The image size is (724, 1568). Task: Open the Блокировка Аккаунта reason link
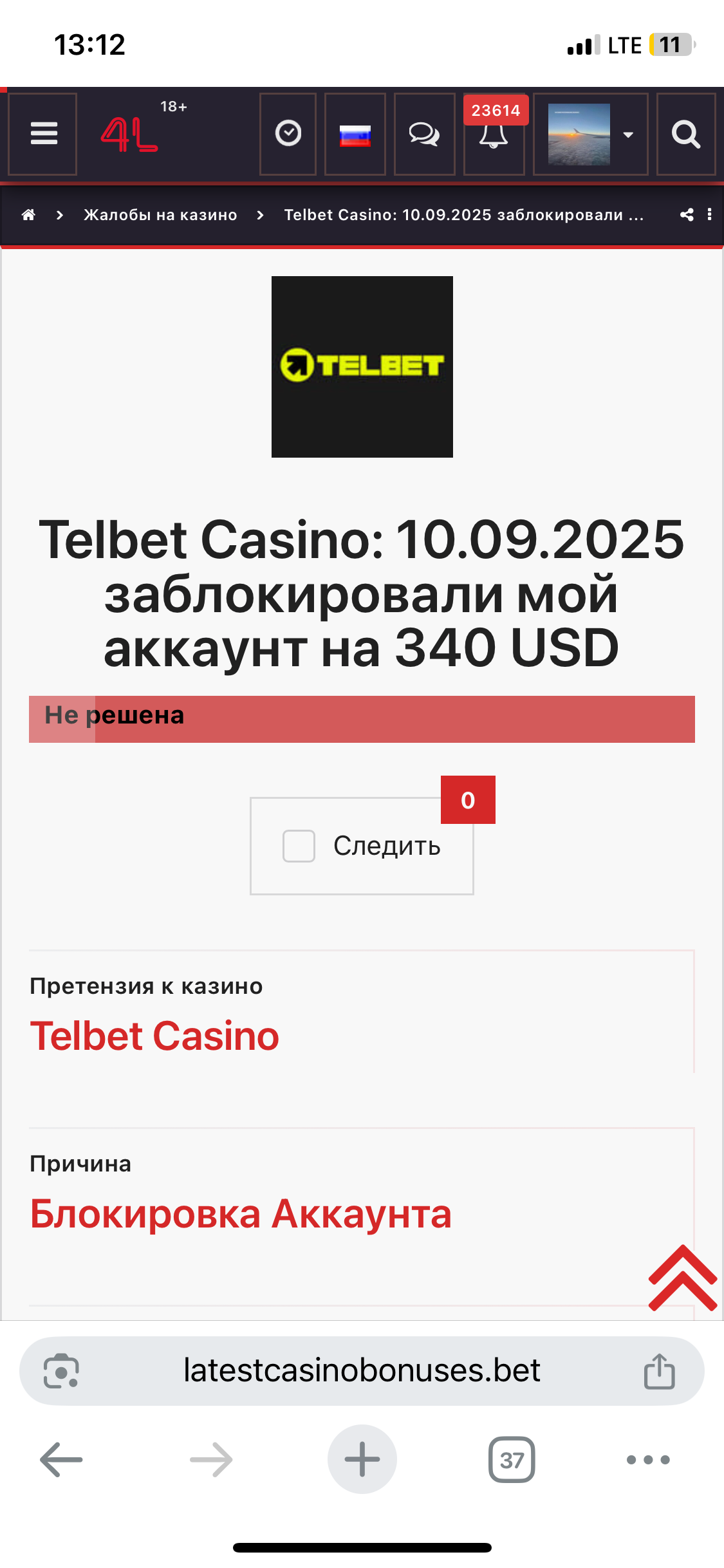pyautogui.click(x=241, y=1214)
